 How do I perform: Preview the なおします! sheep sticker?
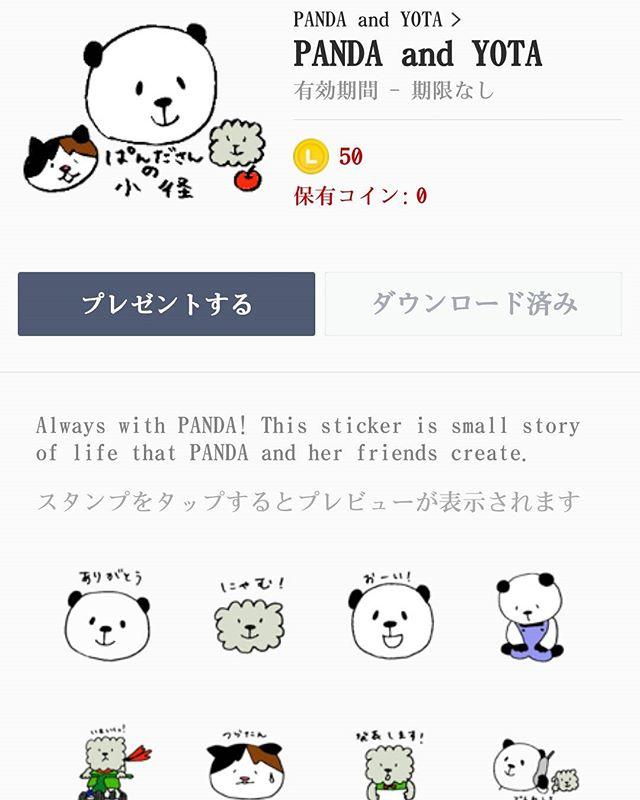coord(390,765)
